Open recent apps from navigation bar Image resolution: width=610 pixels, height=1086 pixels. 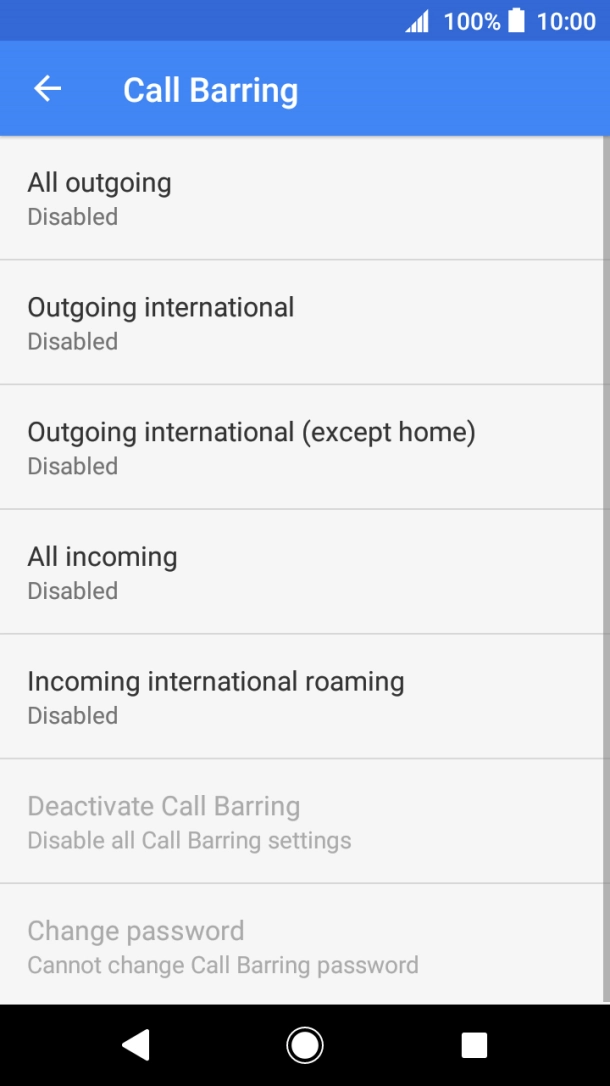(x=473, y=1045)
